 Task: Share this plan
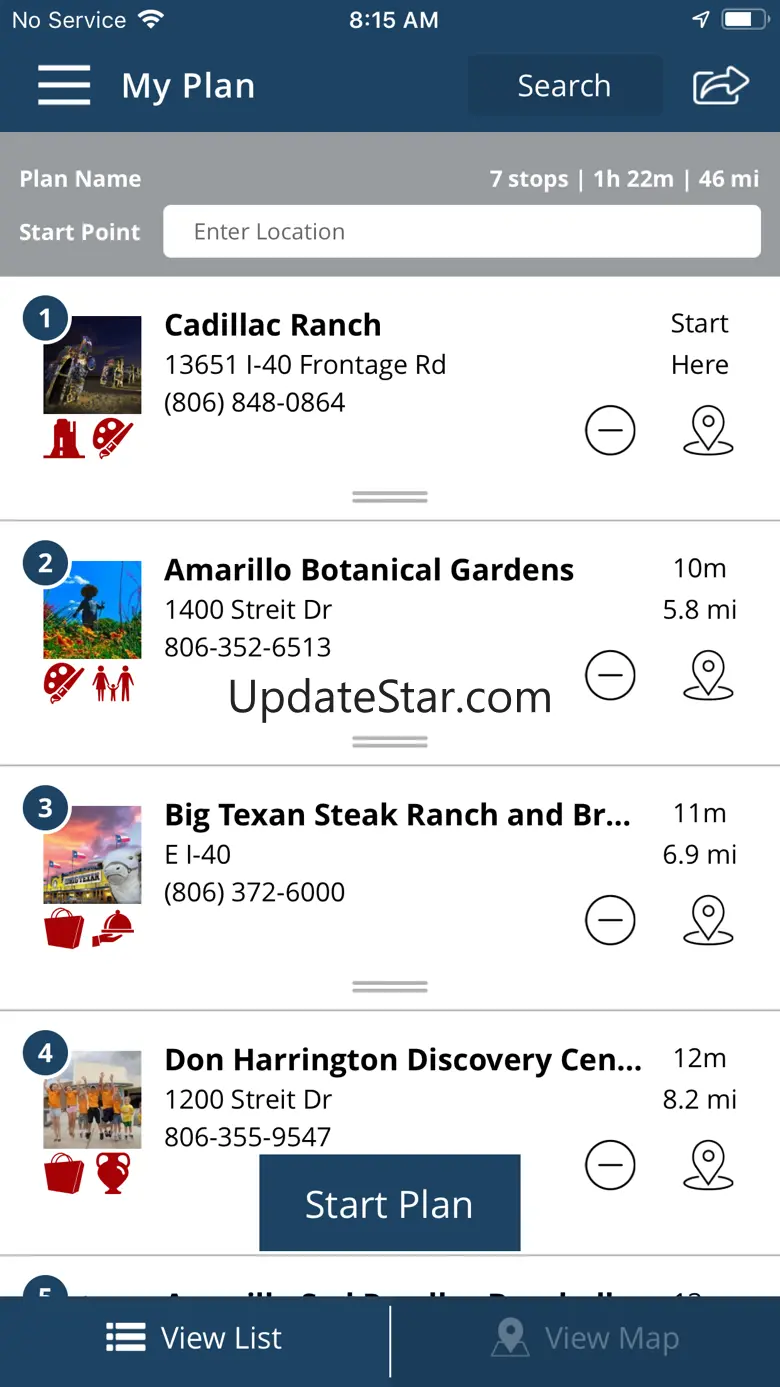pos(720,86)
